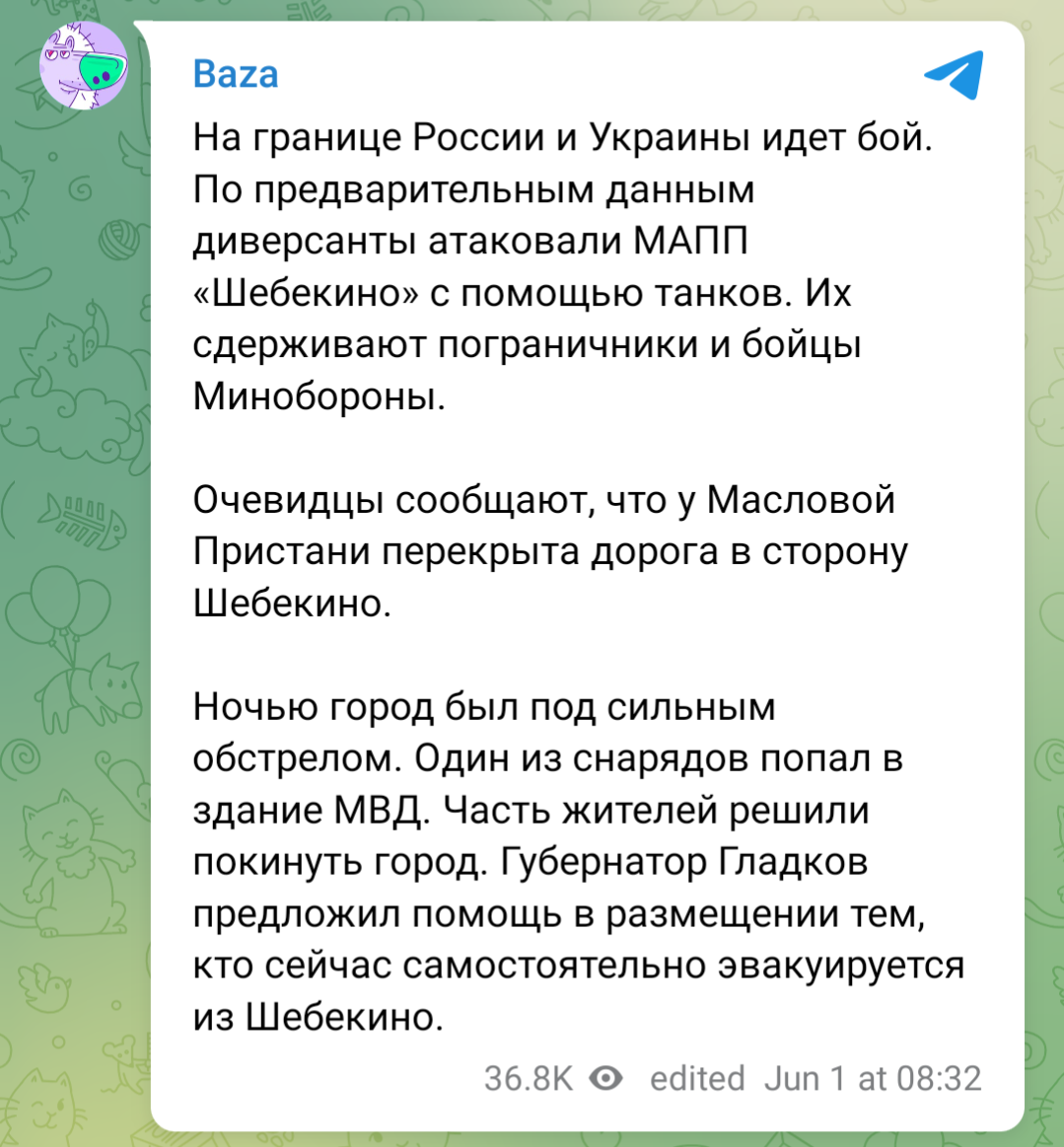
Task: Tap the Baza channel avatar
Action: (x=84, y=65)
